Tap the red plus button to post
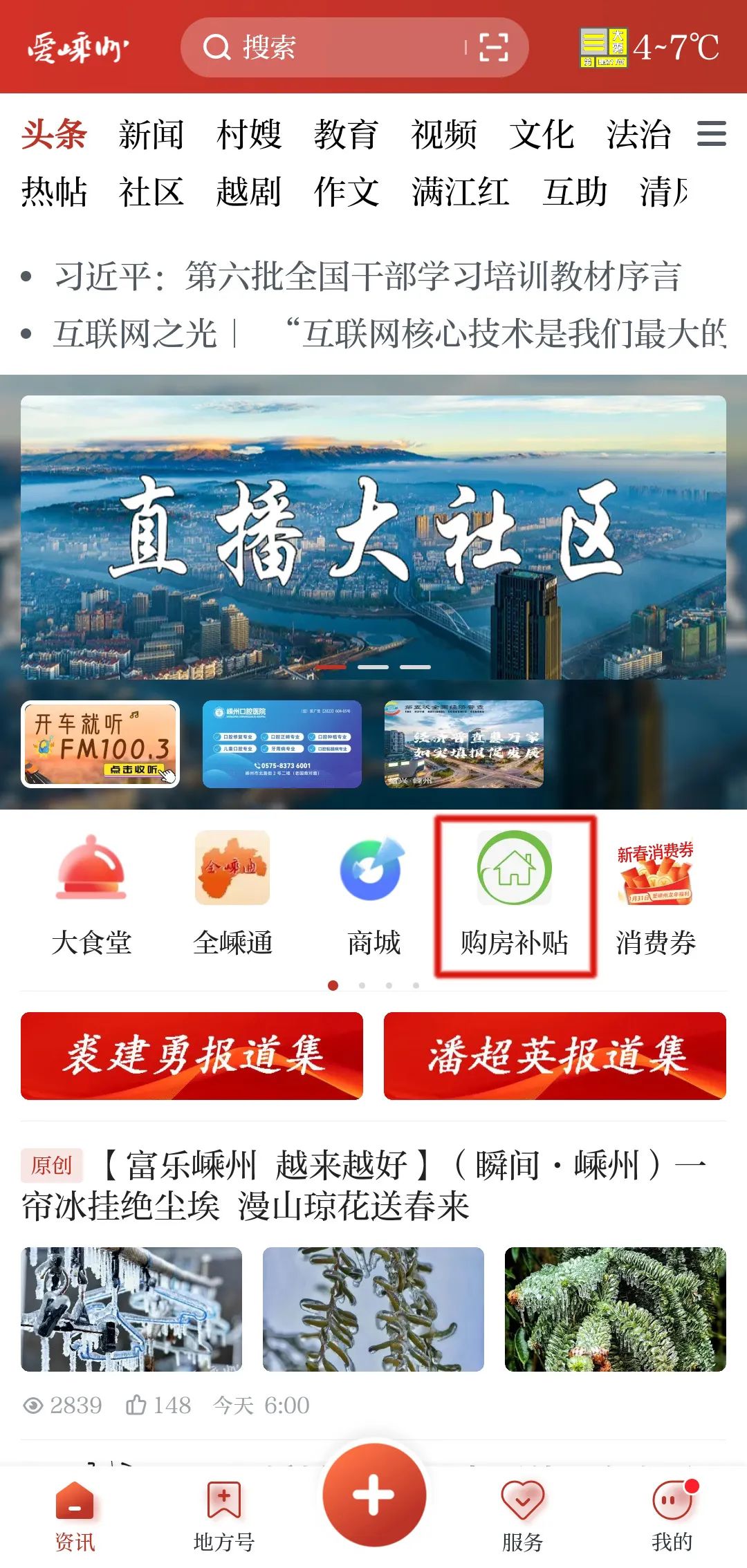 point(373,1495)
